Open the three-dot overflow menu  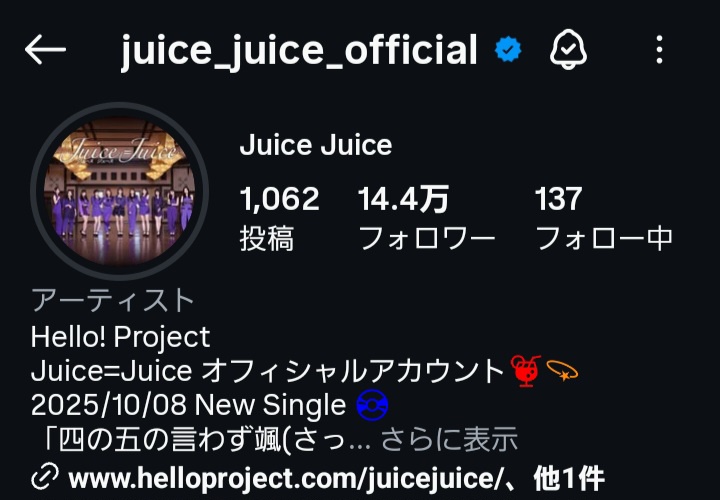[659, 49]
